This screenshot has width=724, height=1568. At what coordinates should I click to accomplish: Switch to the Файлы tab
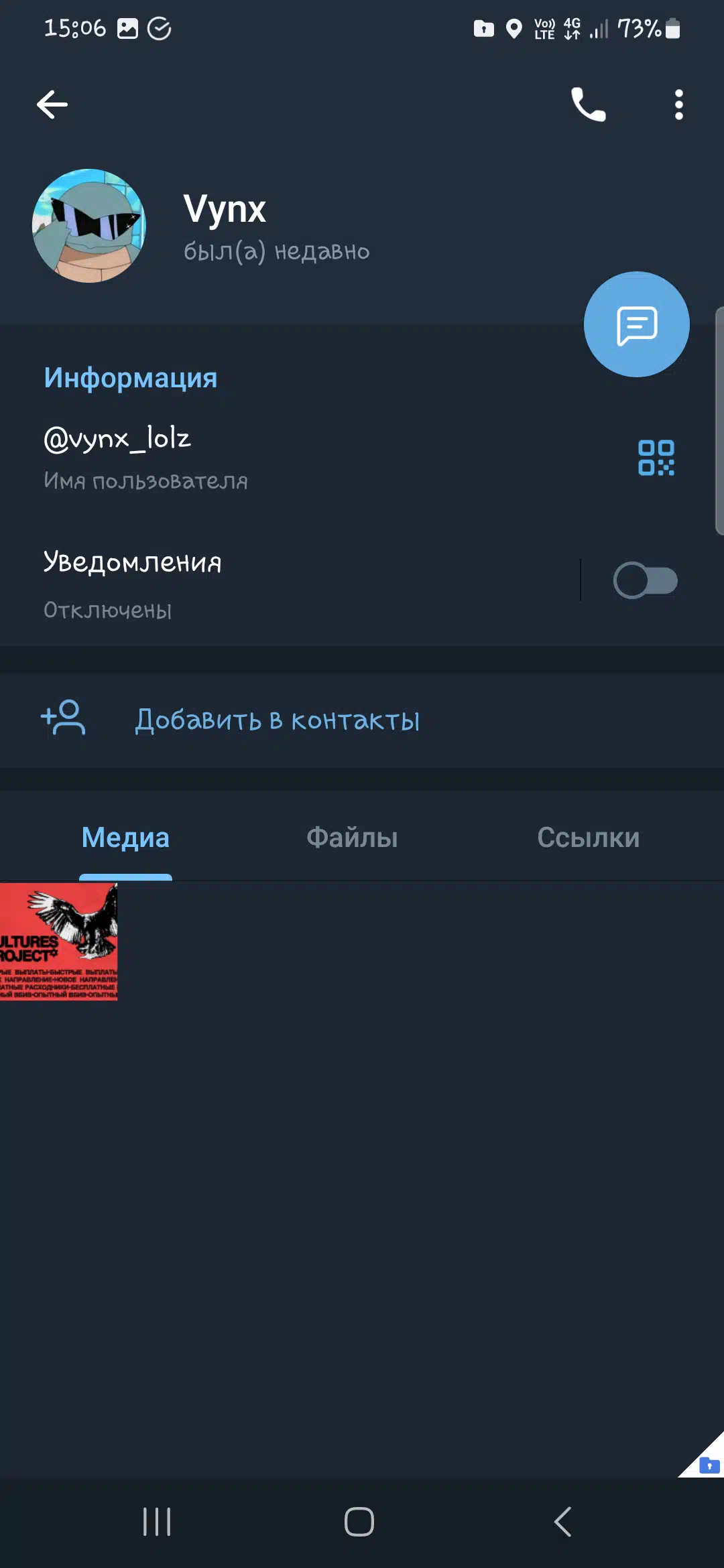coord(352,838)
